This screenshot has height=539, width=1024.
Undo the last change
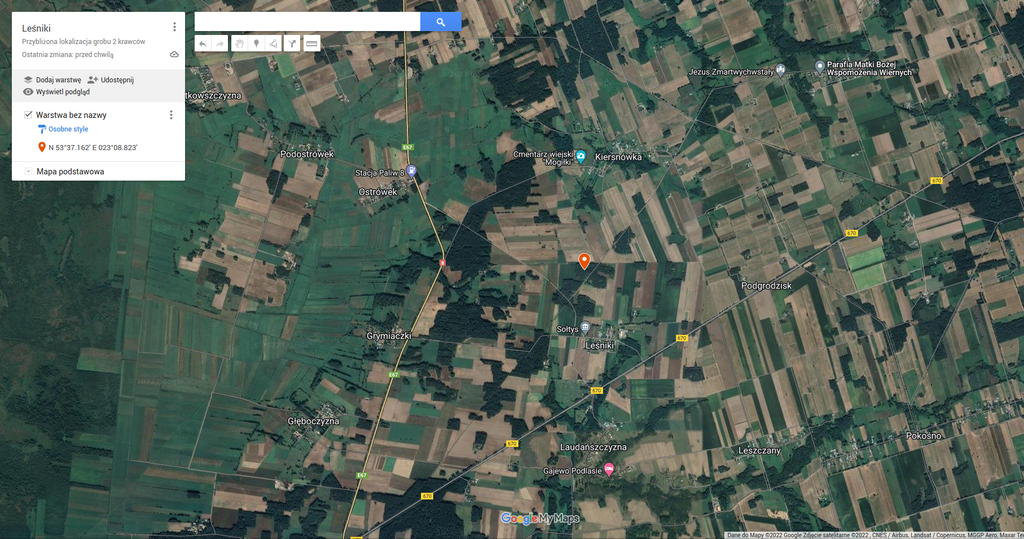(x=203, y=44)
